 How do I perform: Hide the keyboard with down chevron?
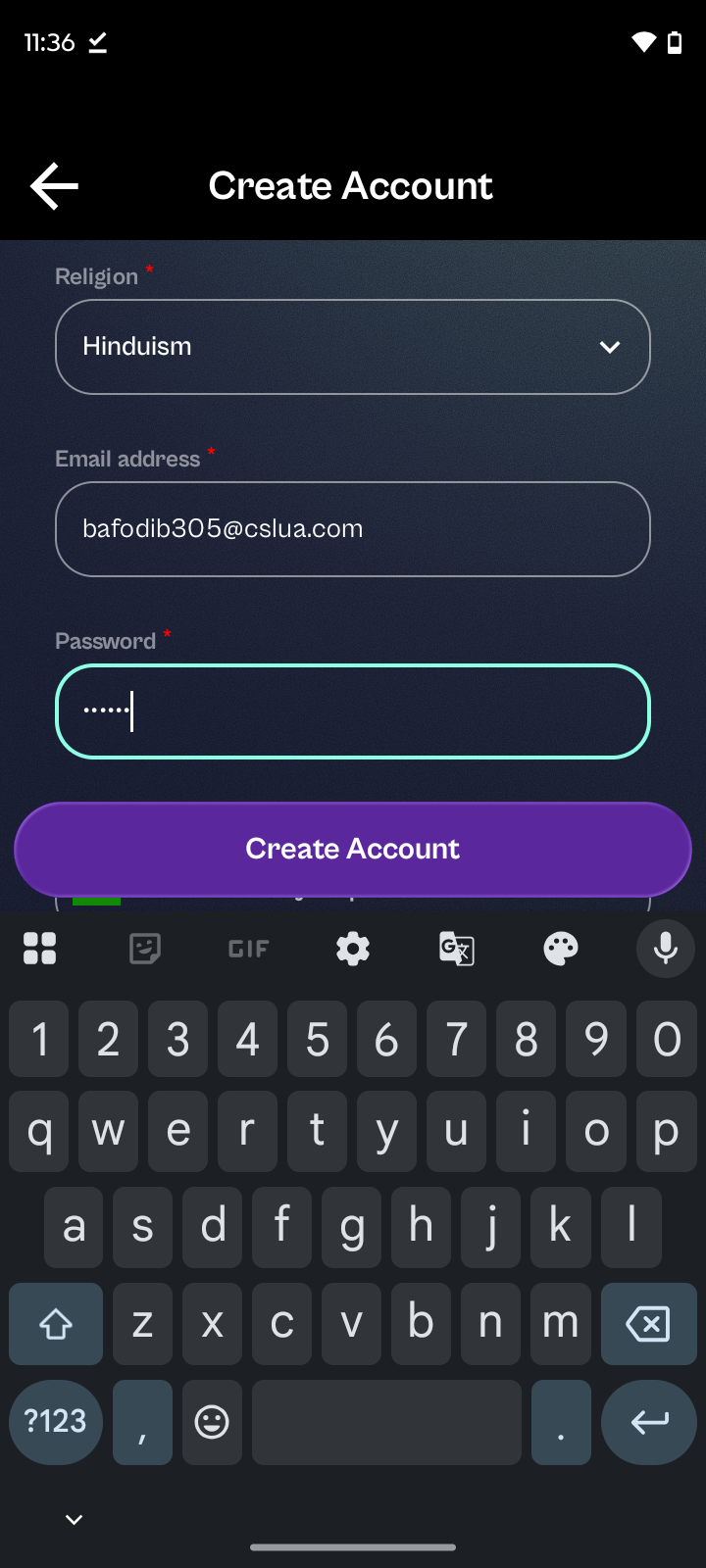tap(74, 1519)
